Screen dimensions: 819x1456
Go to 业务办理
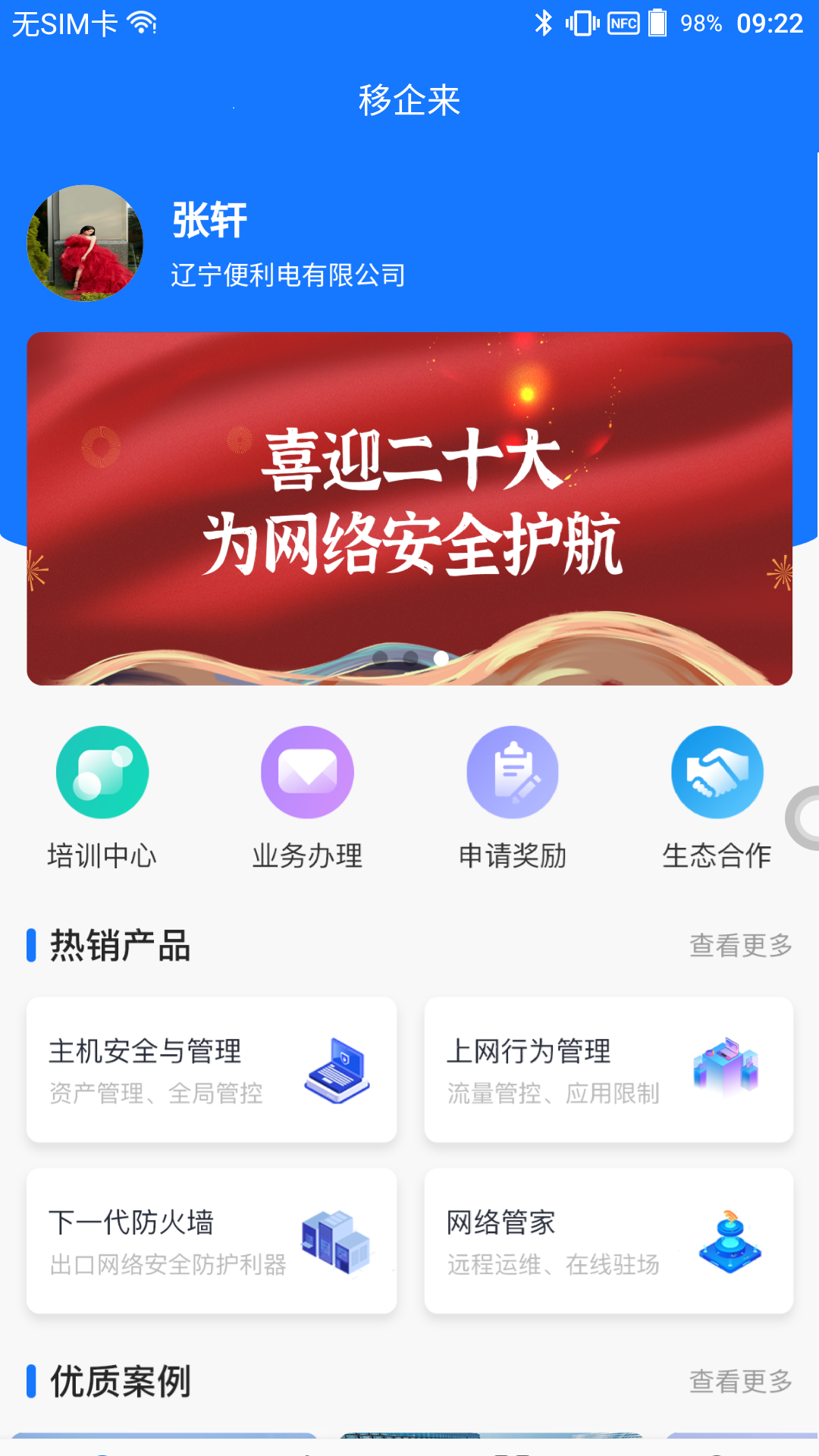pyautogui.click(x=307, y=796)
